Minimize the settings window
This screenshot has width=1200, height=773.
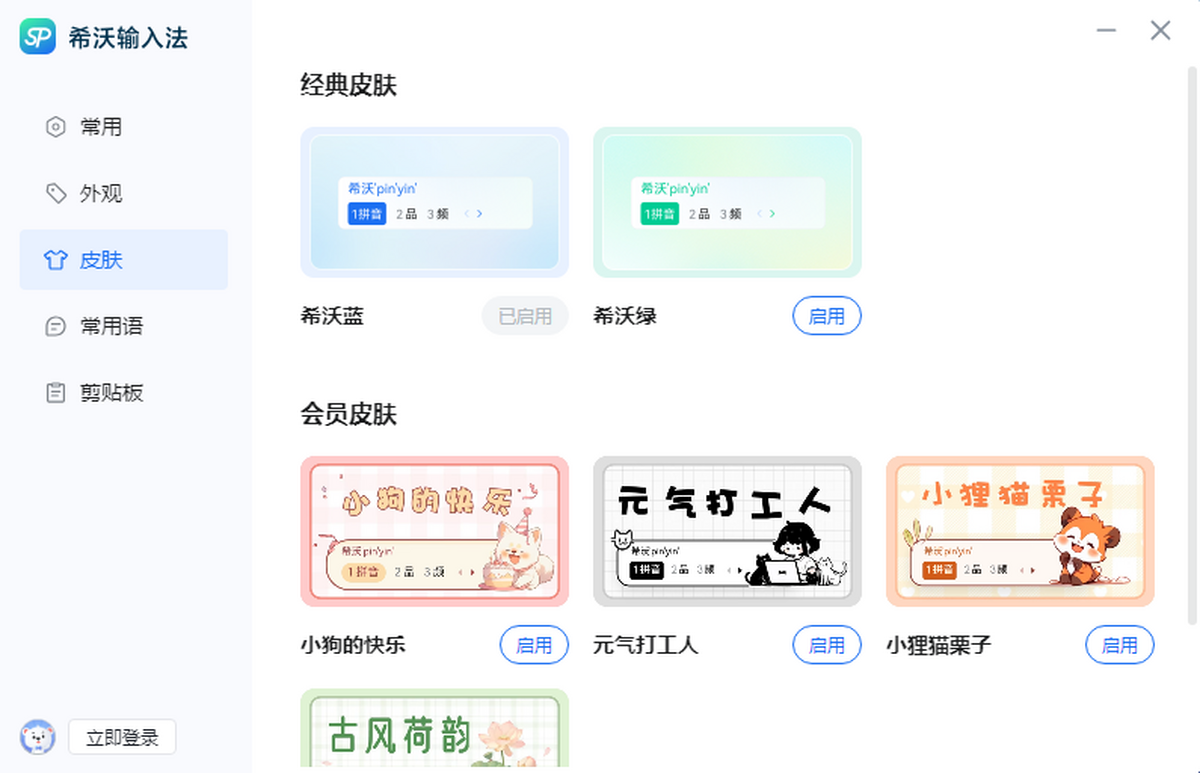point(1106,31)
